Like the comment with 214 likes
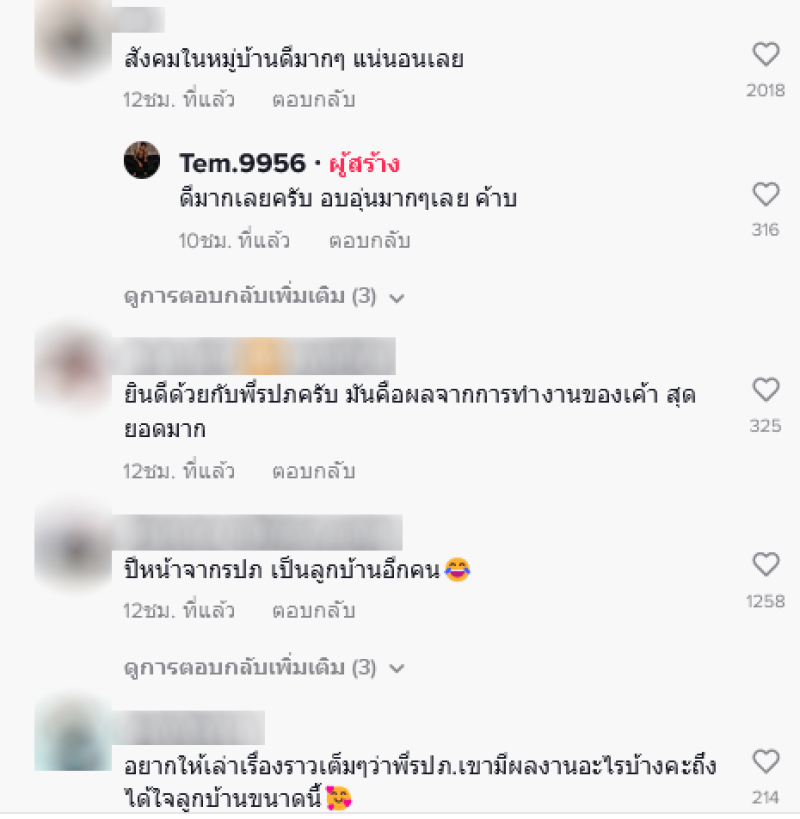This screenshot has width=800, height=819. 765,762
